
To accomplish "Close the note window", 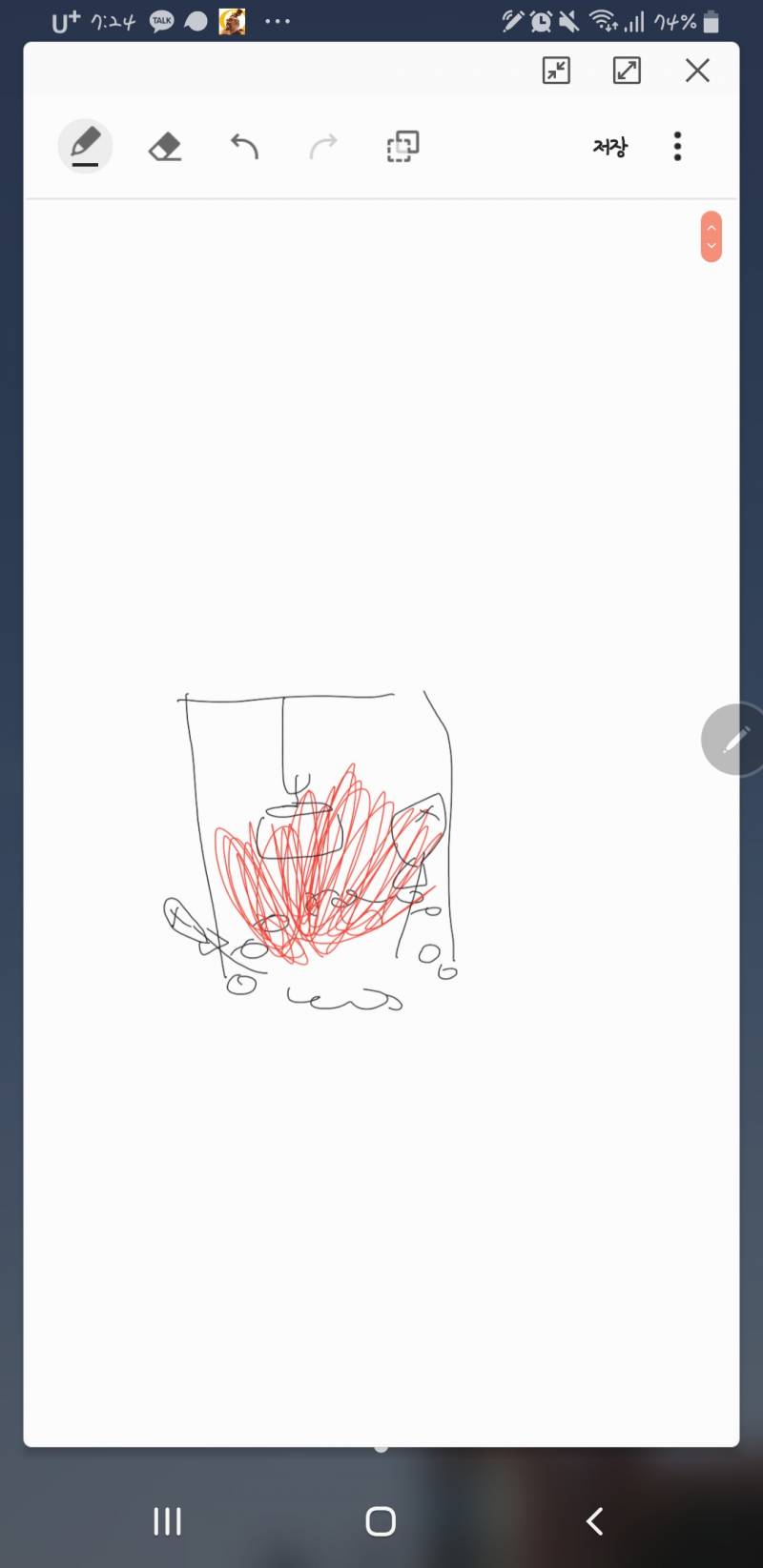I will (x=697, y=70).
